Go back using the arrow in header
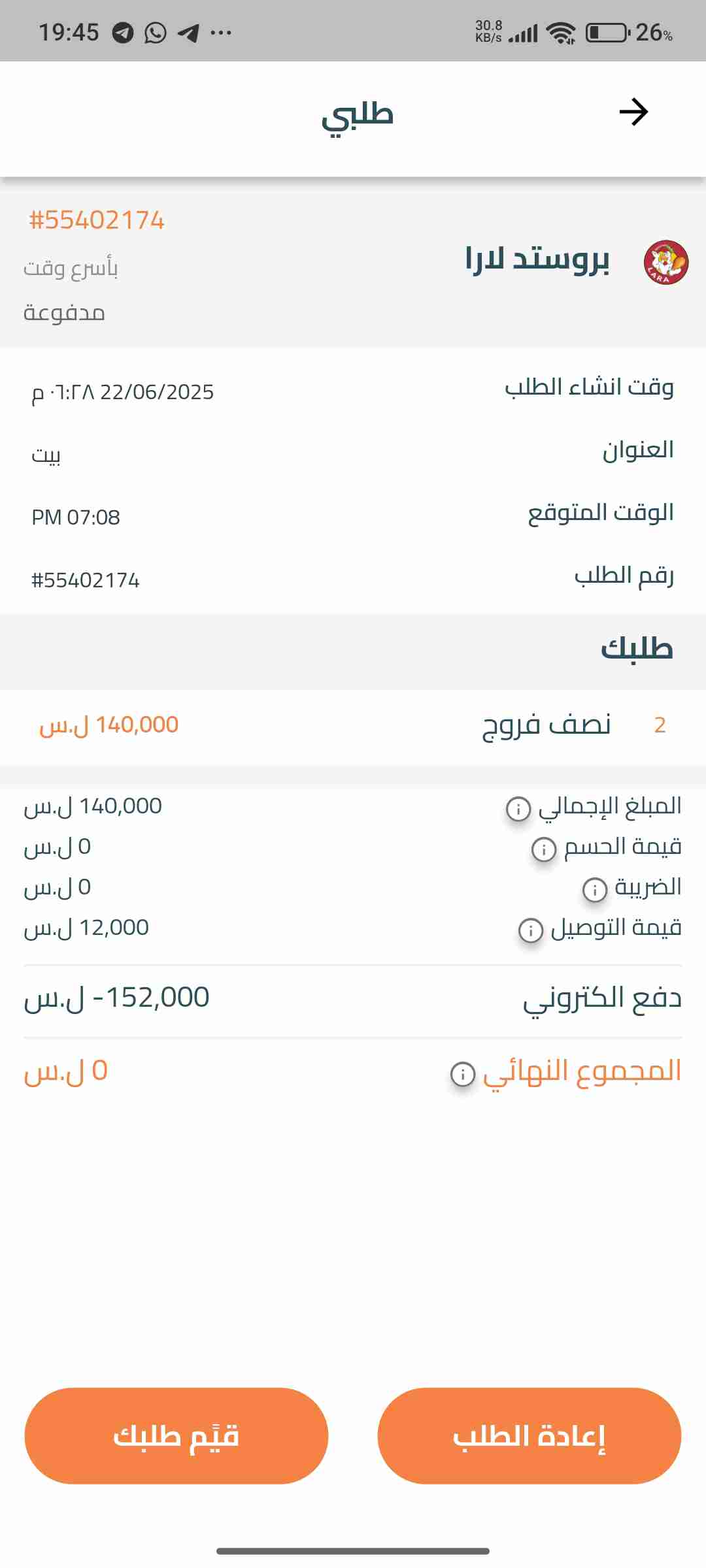The image size is (706, 1568). (633, 112)
